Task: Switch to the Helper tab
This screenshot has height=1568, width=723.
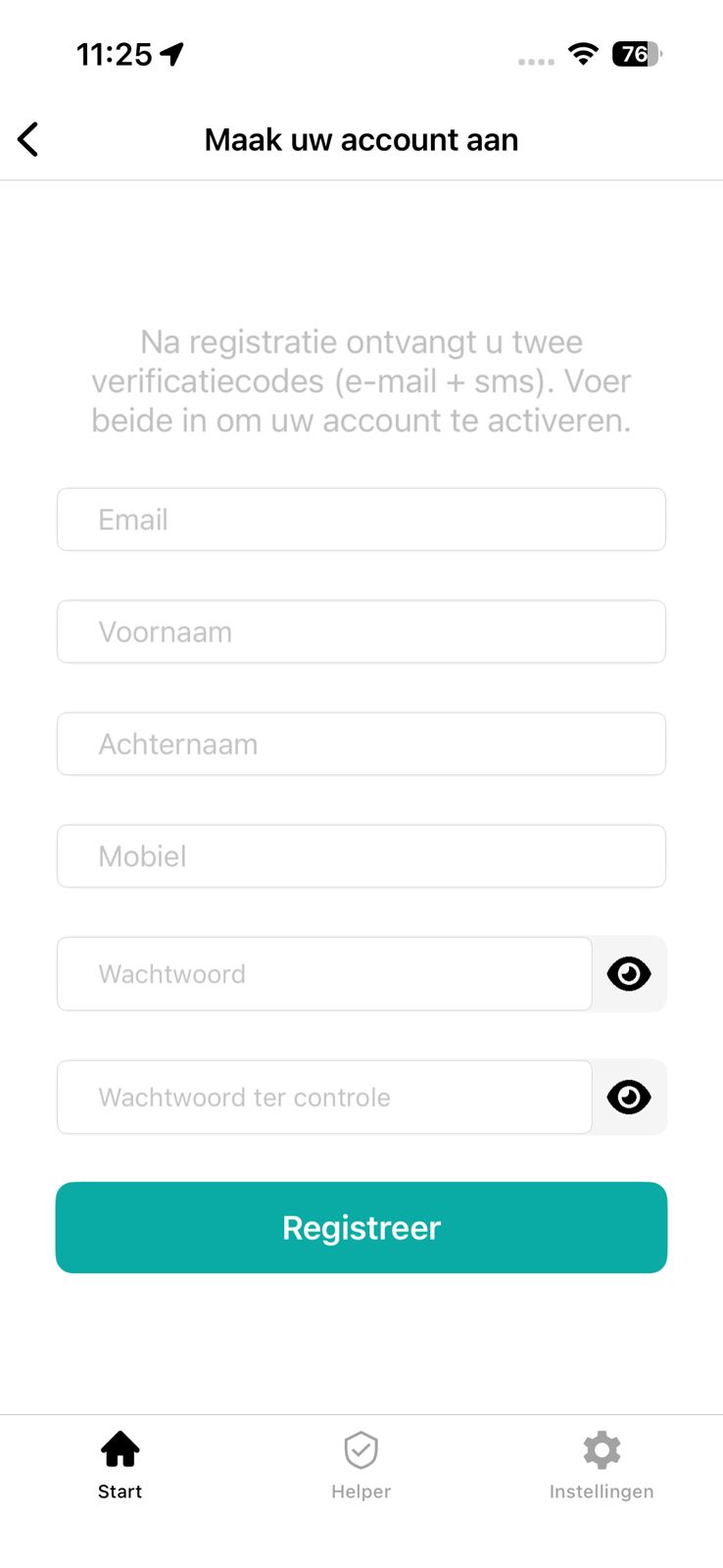Action: (361, 1463)
